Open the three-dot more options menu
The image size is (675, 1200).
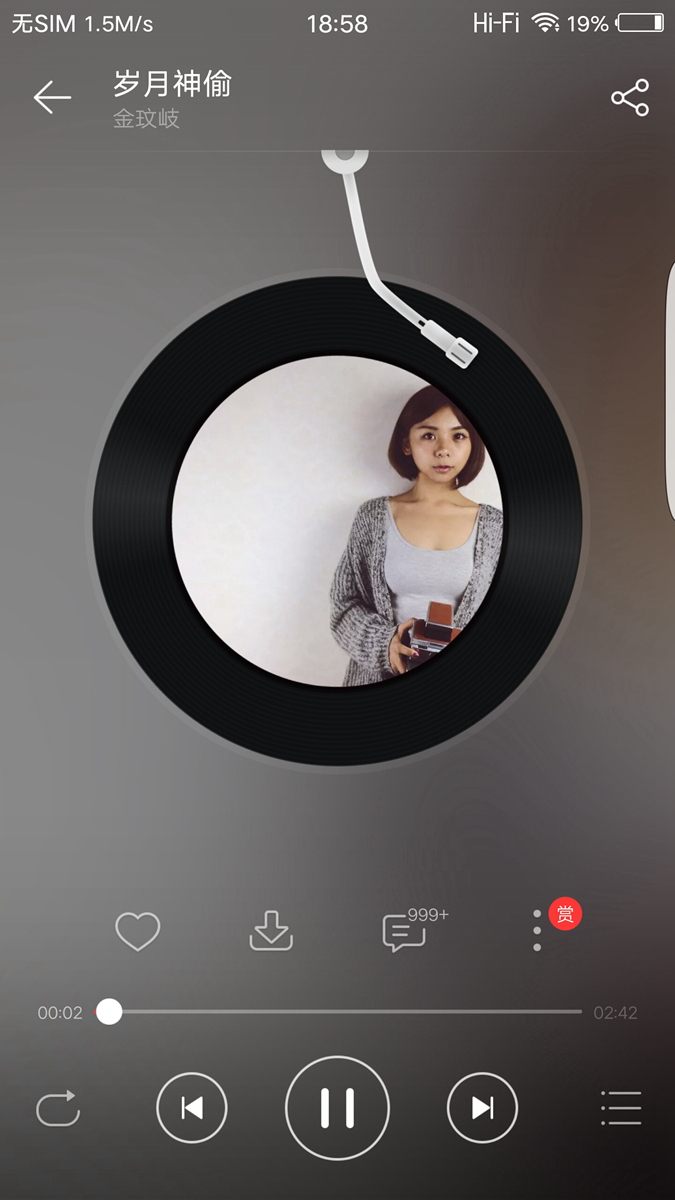[x=538, y=931]
